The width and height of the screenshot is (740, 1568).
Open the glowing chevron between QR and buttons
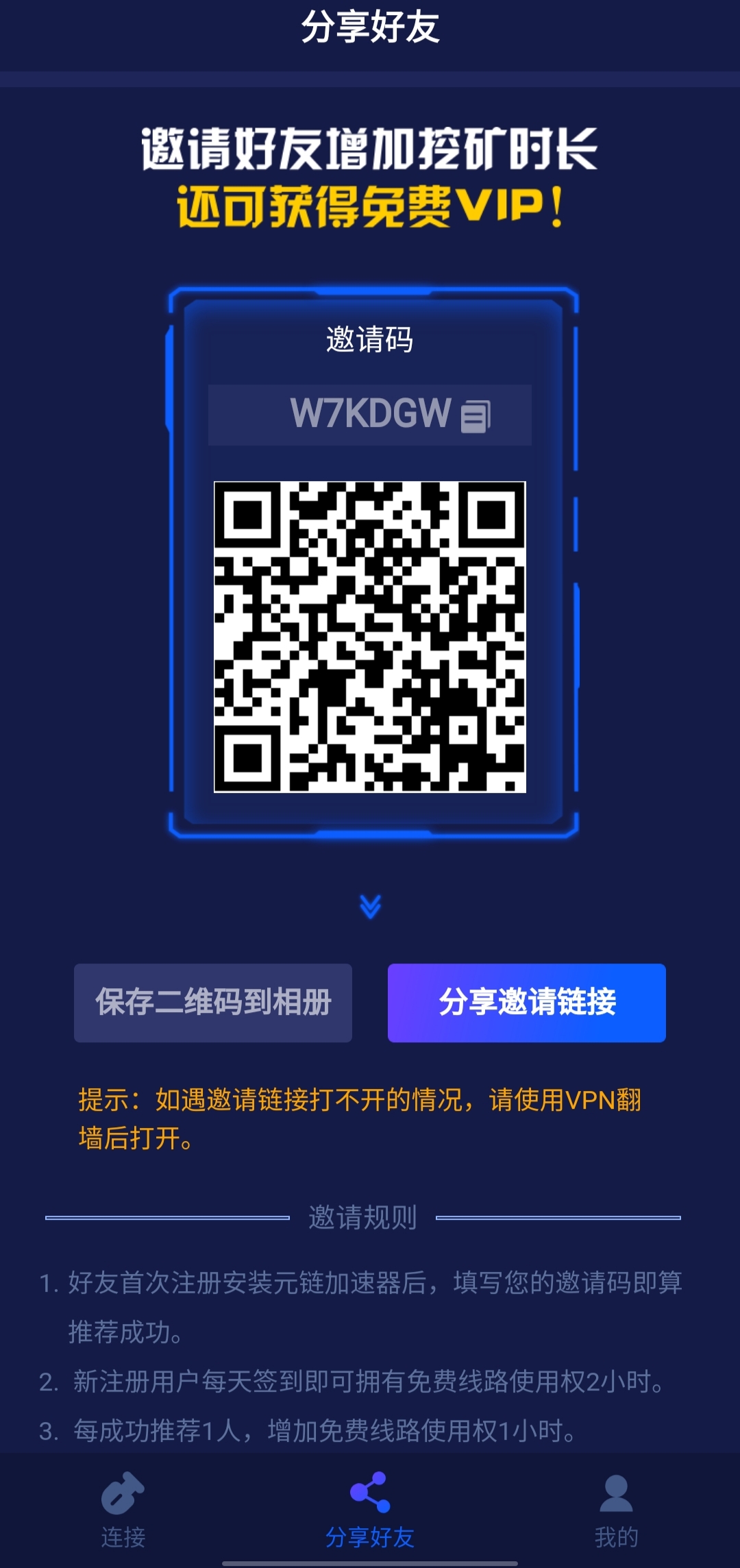[370, 906]
